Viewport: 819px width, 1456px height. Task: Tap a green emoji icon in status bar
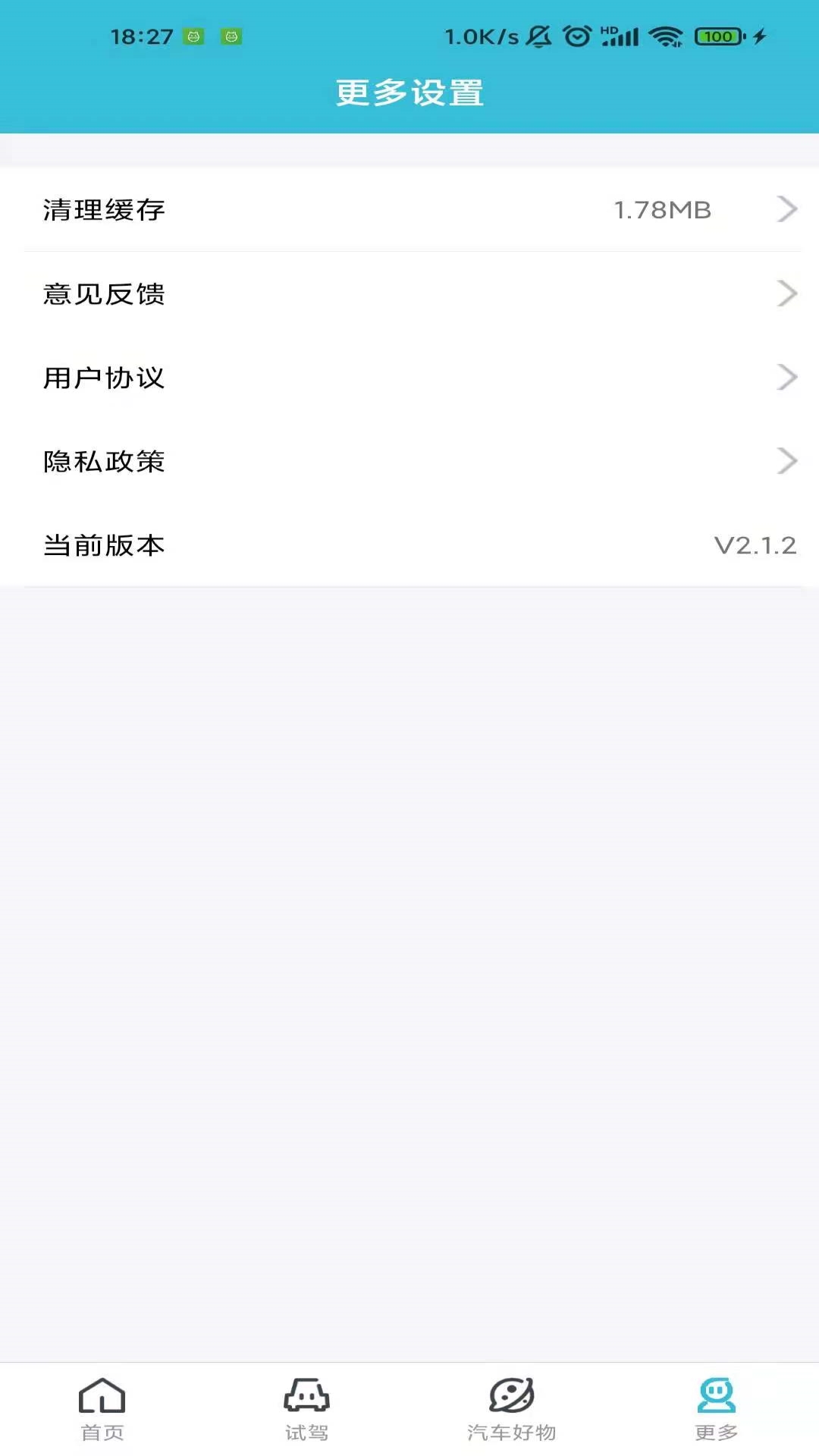coord(193,34)
